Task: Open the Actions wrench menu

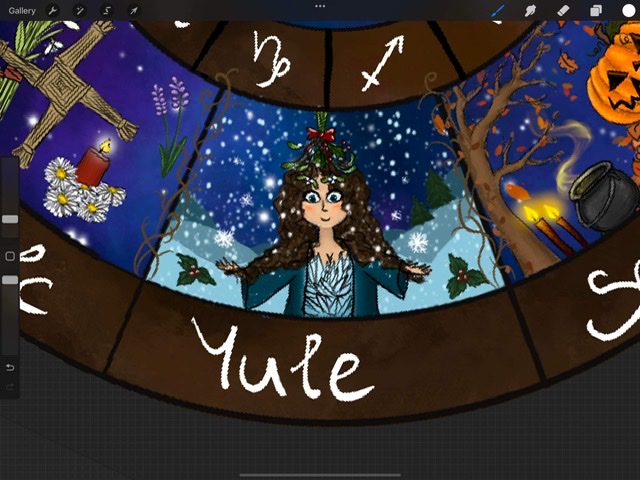Action: pyautogui.click(x=53, y=11)
